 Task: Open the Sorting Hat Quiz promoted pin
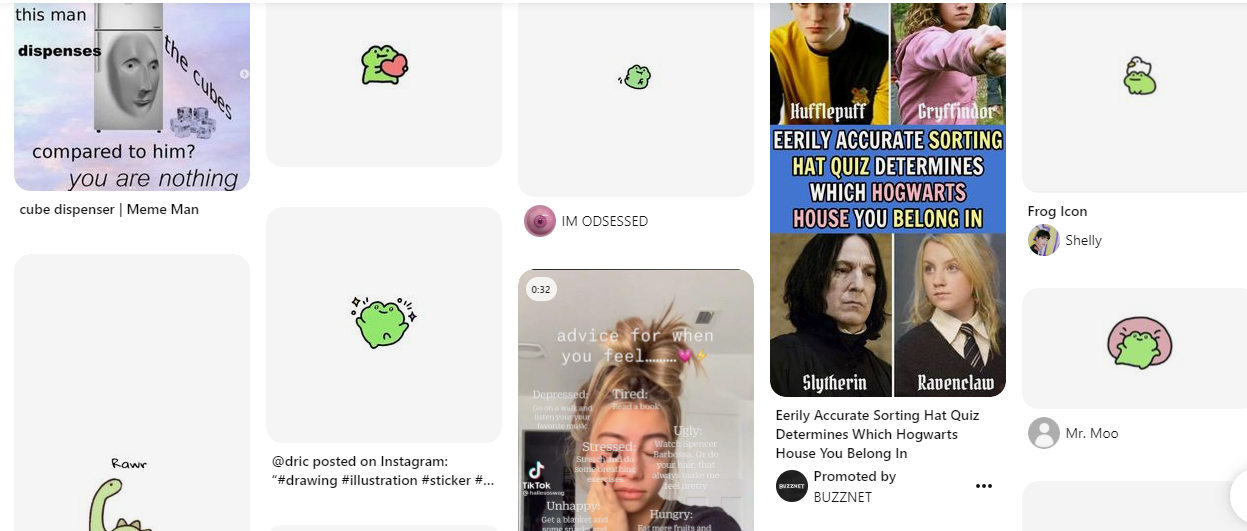(x=887, y=200)
